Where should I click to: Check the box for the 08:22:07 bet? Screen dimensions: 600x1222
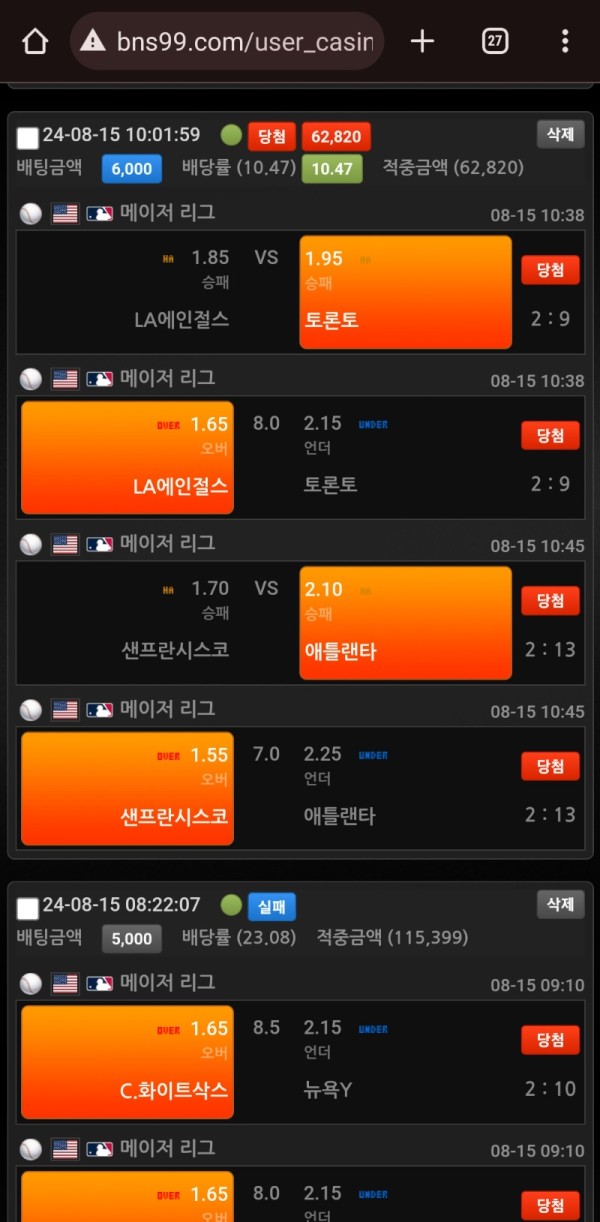(28, 908)
